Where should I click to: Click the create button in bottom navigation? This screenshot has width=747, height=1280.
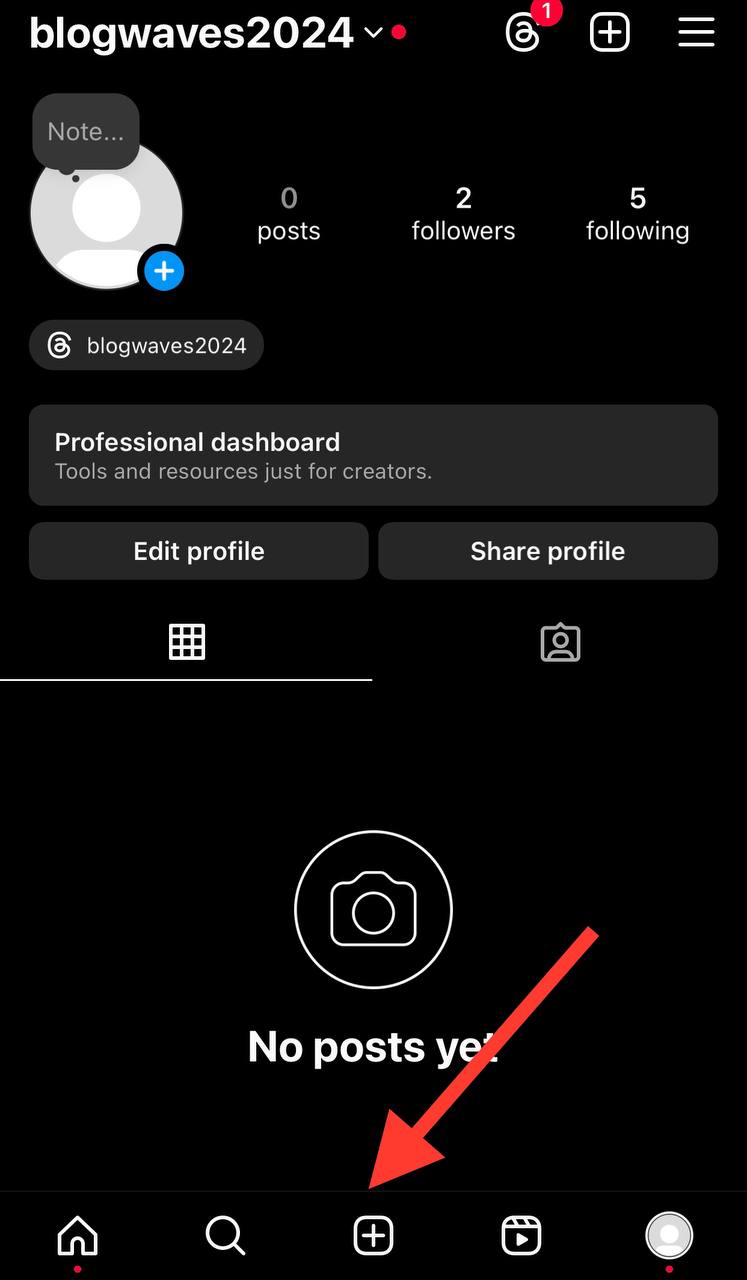(373, 1235)
